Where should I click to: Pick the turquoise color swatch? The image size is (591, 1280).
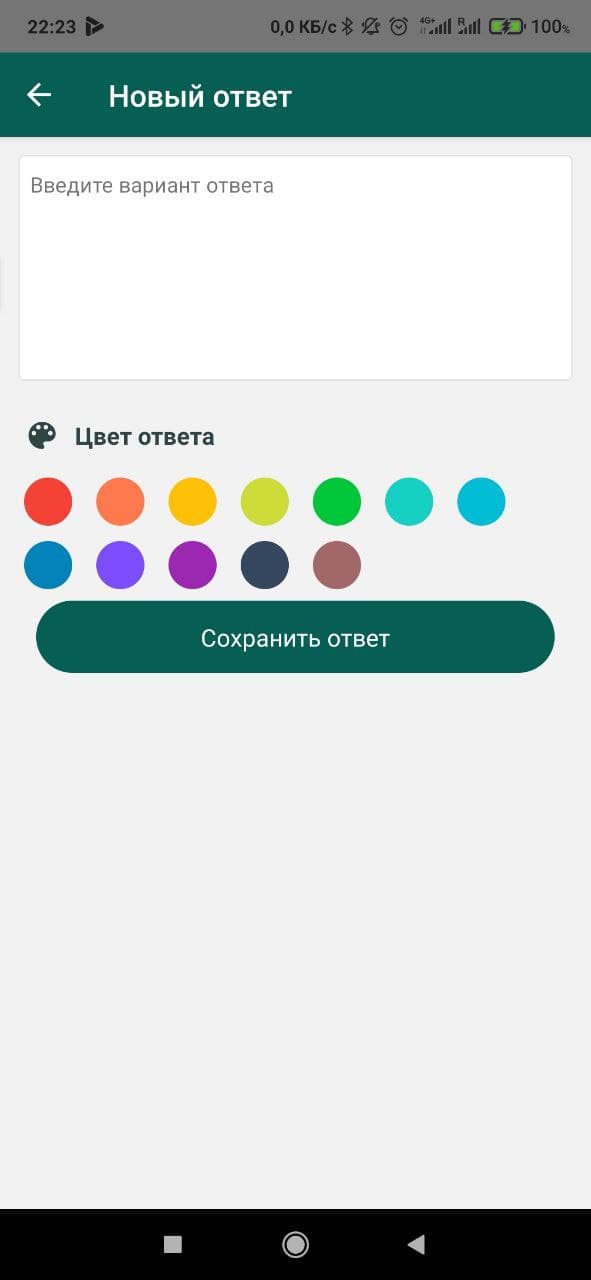[409, 501]
